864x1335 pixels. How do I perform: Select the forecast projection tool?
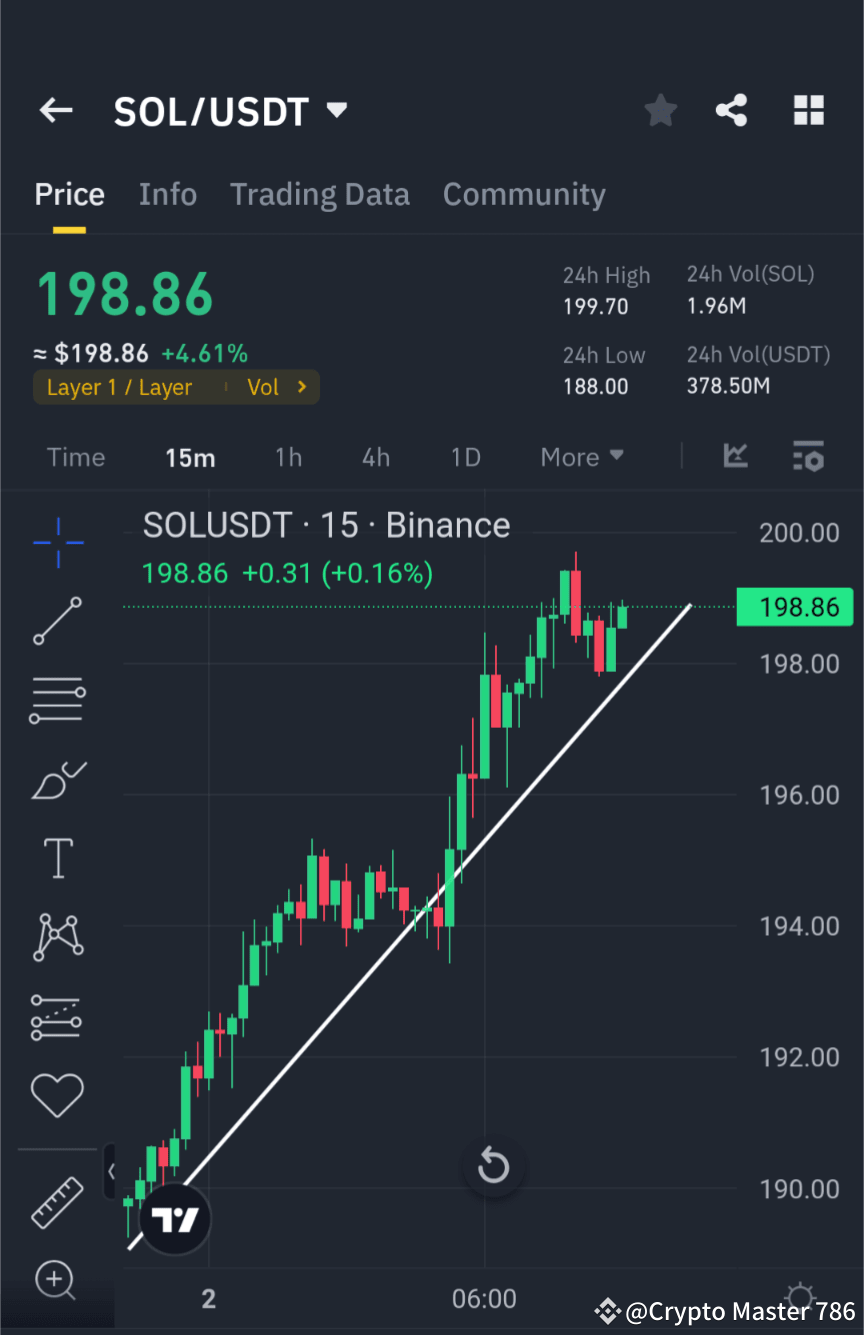[57, 1016]
